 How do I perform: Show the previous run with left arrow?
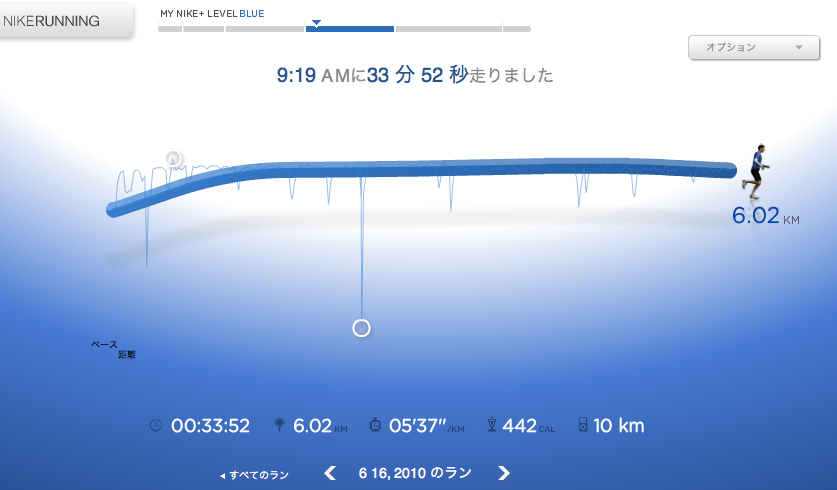pyautogui.click(x=329, y=473)
